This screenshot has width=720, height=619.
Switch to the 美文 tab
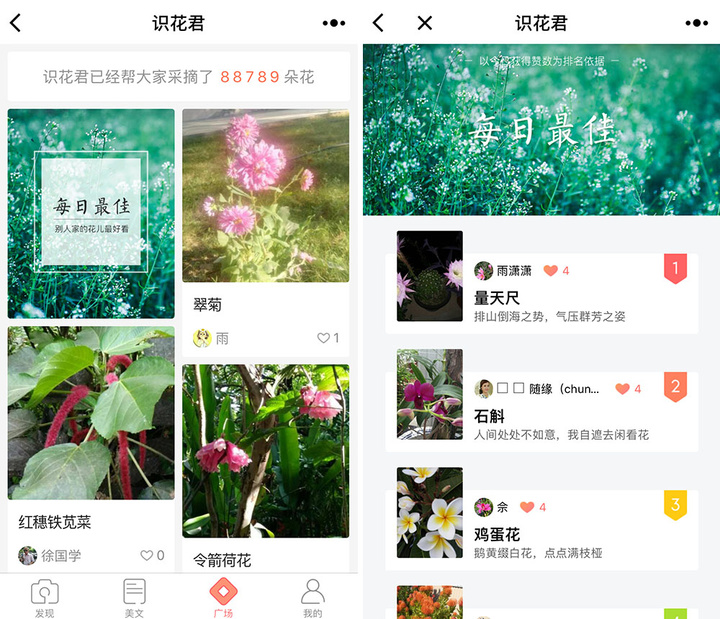pos(135,598)
